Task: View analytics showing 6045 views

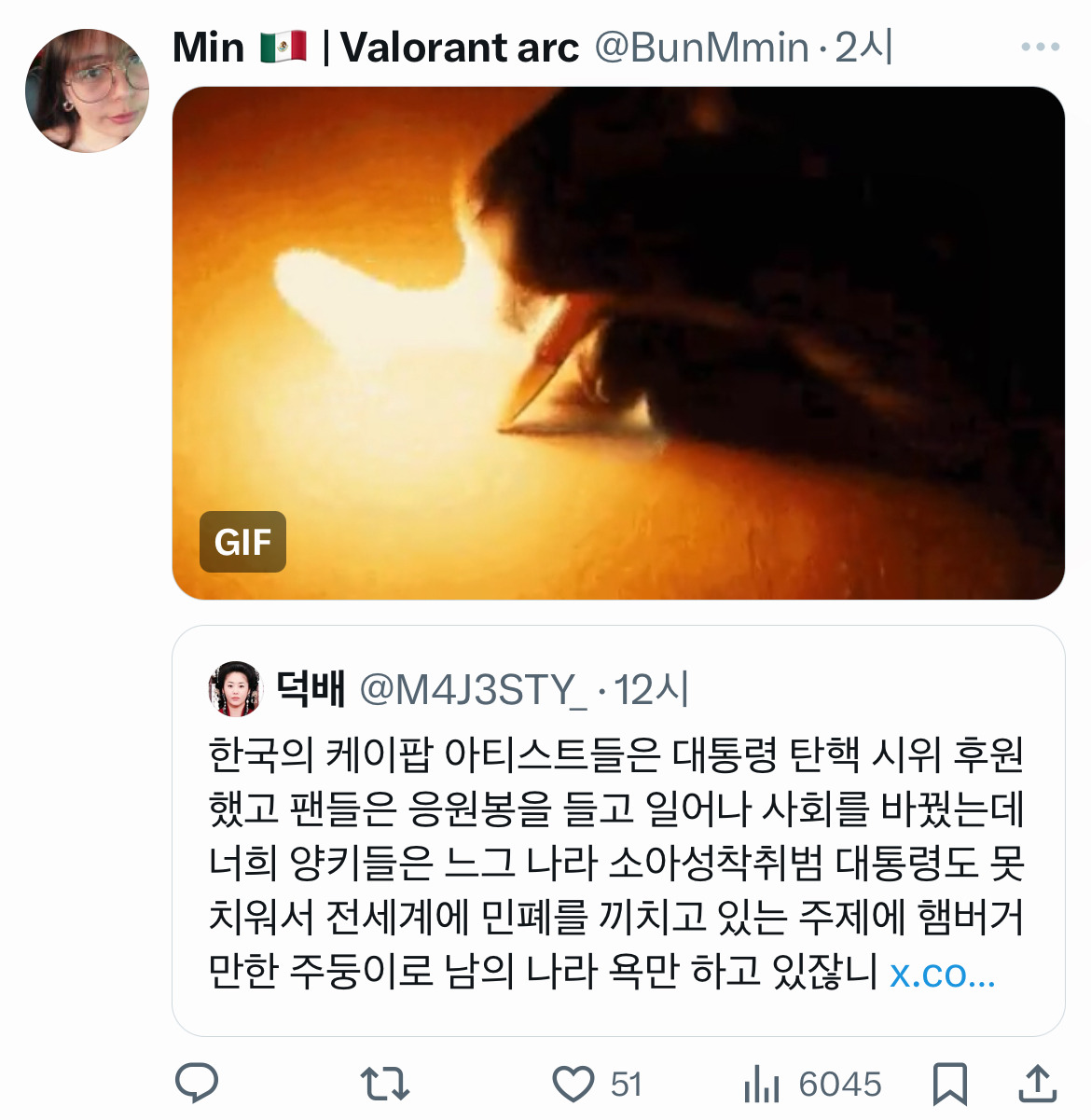Action: [x=762, y=1084]
